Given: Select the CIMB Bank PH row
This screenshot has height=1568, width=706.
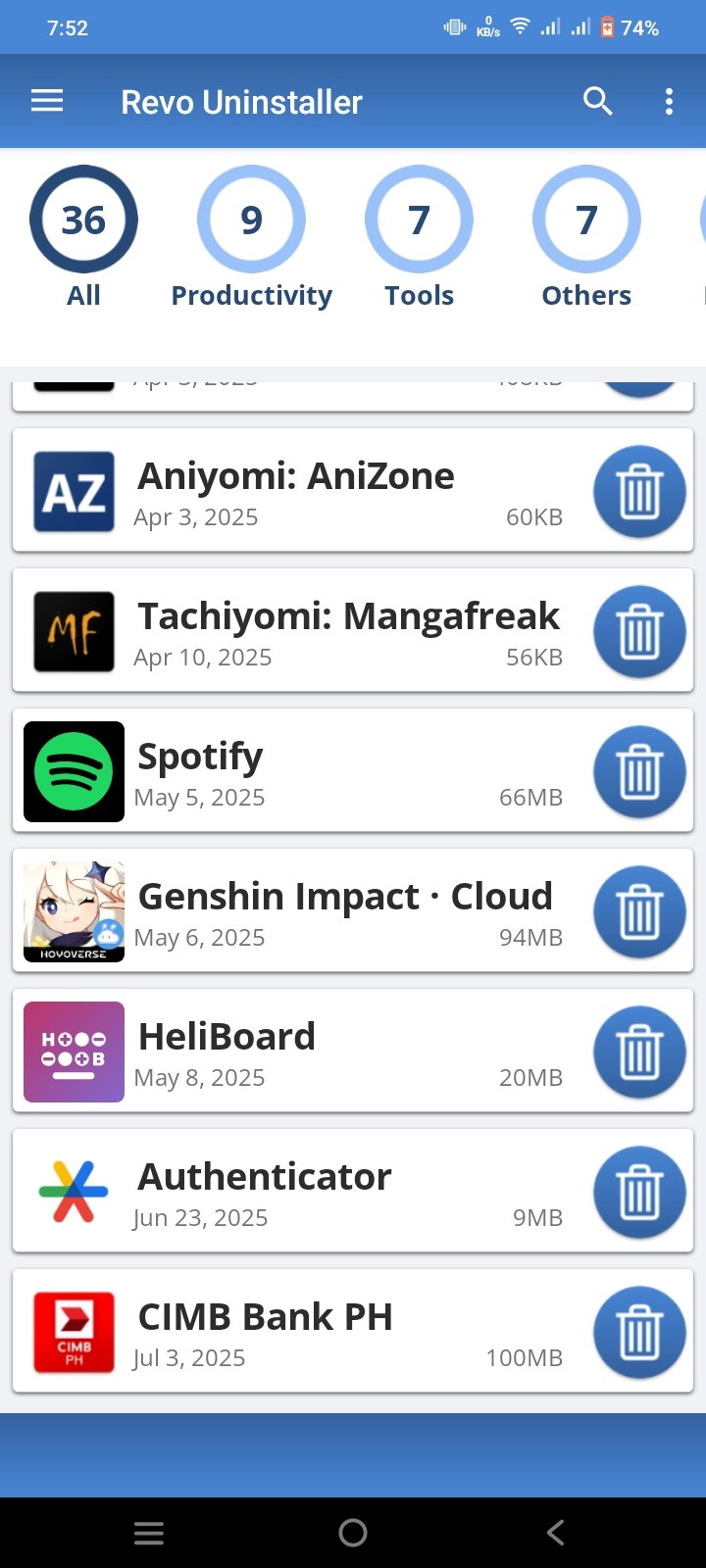Looking at the screenshot, I should pos(294,1333).
